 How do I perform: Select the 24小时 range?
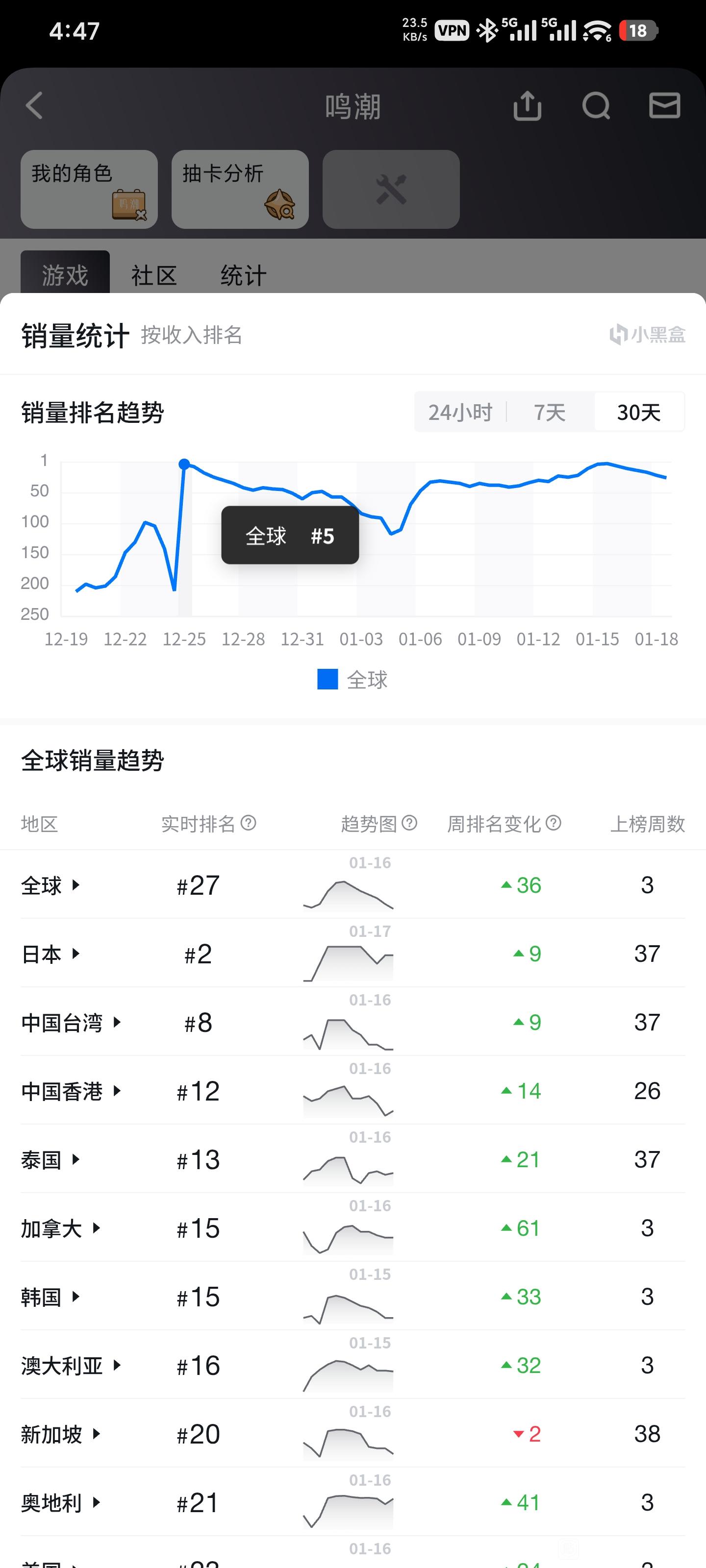tap(460, 412)
